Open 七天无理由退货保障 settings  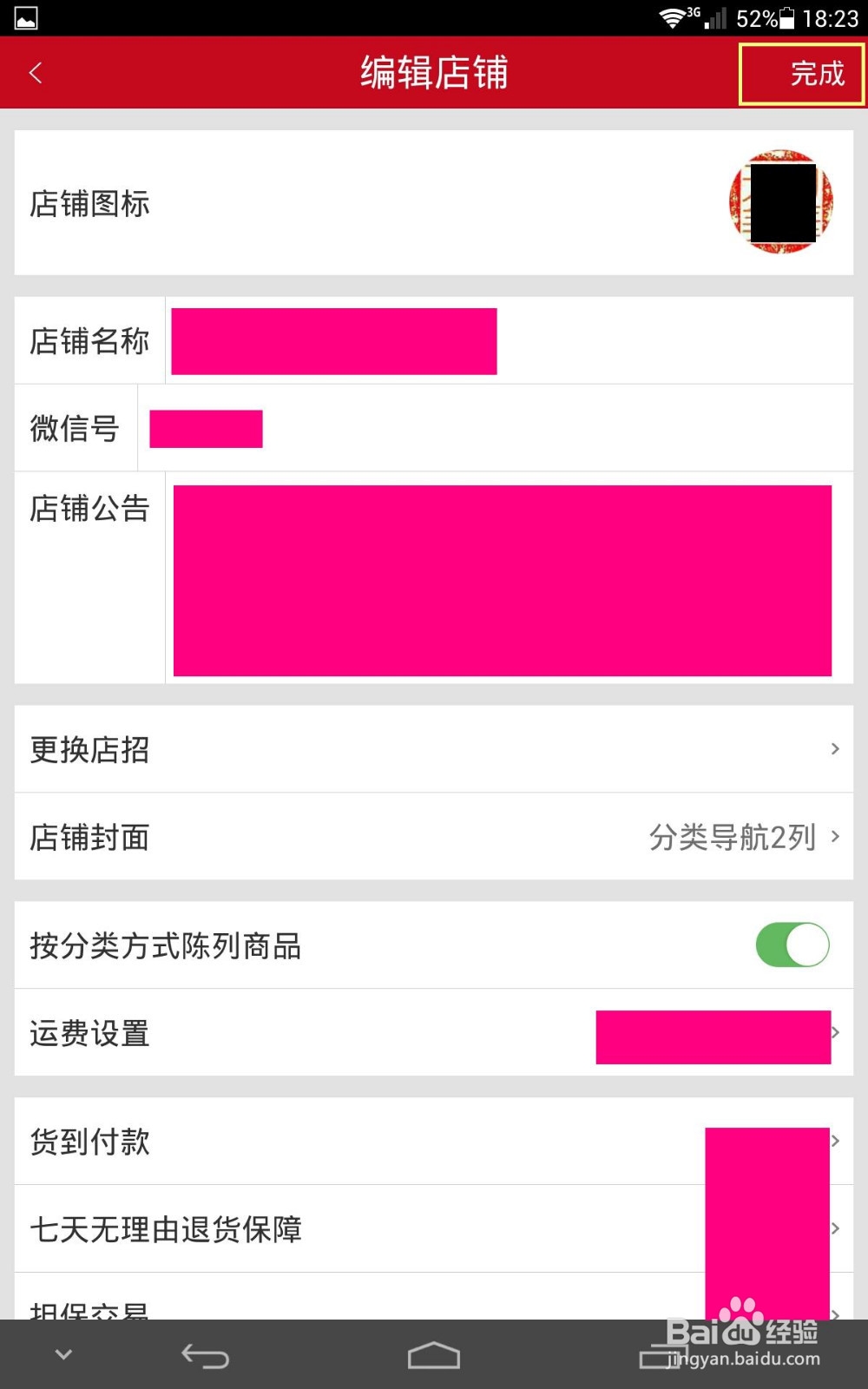(434, 1228)
